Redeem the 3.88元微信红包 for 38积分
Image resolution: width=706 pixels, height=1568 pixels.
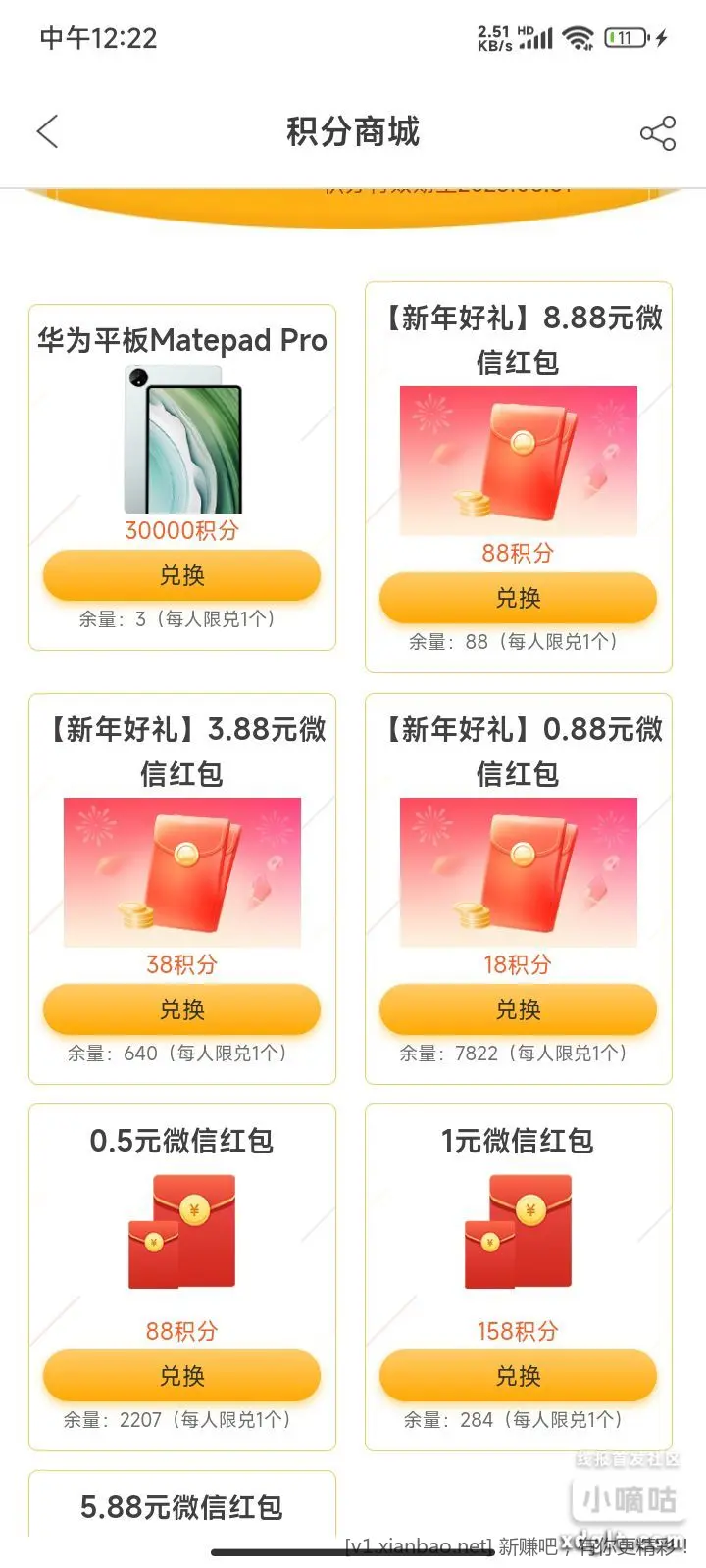click(181, 1009)
